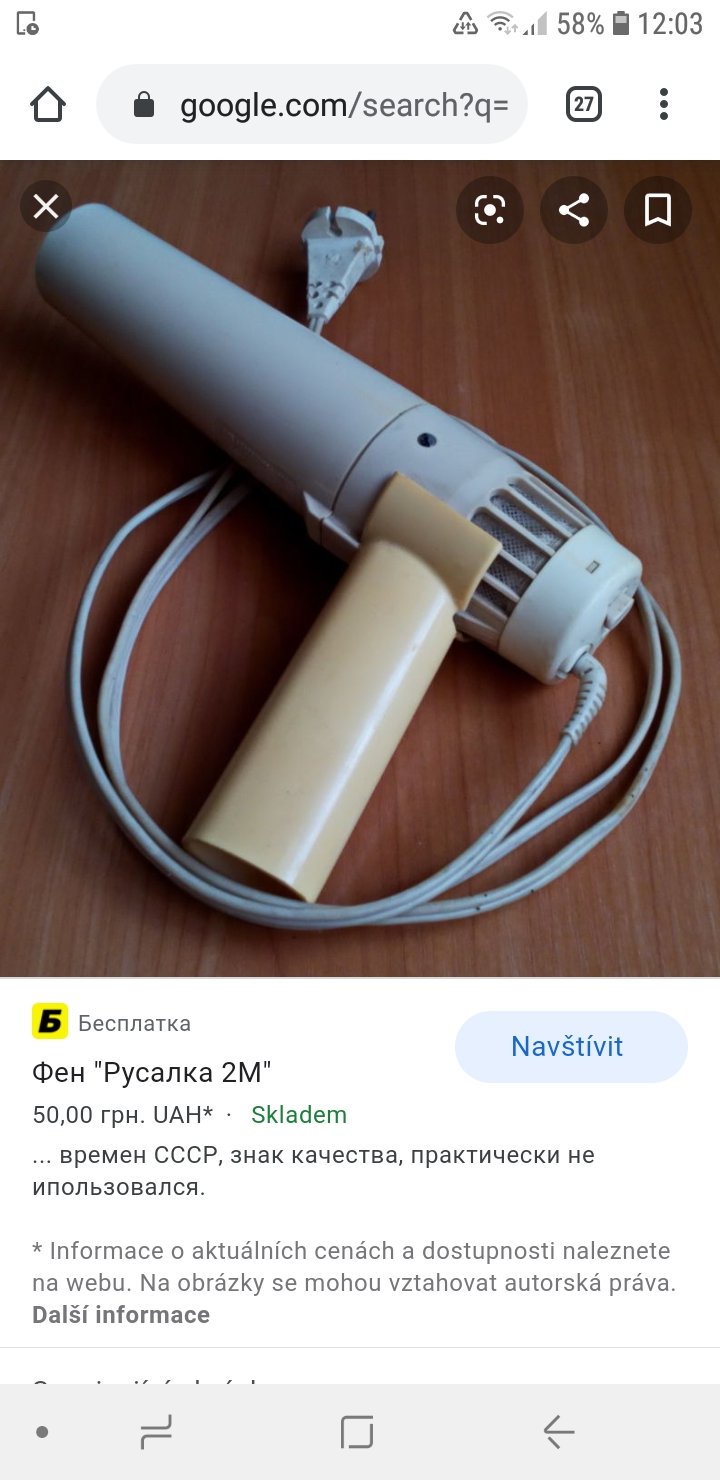The image size is (720, 1480).
Task: Open the Фен "Русалка 2М" listing title
Action: (152, 1073)
